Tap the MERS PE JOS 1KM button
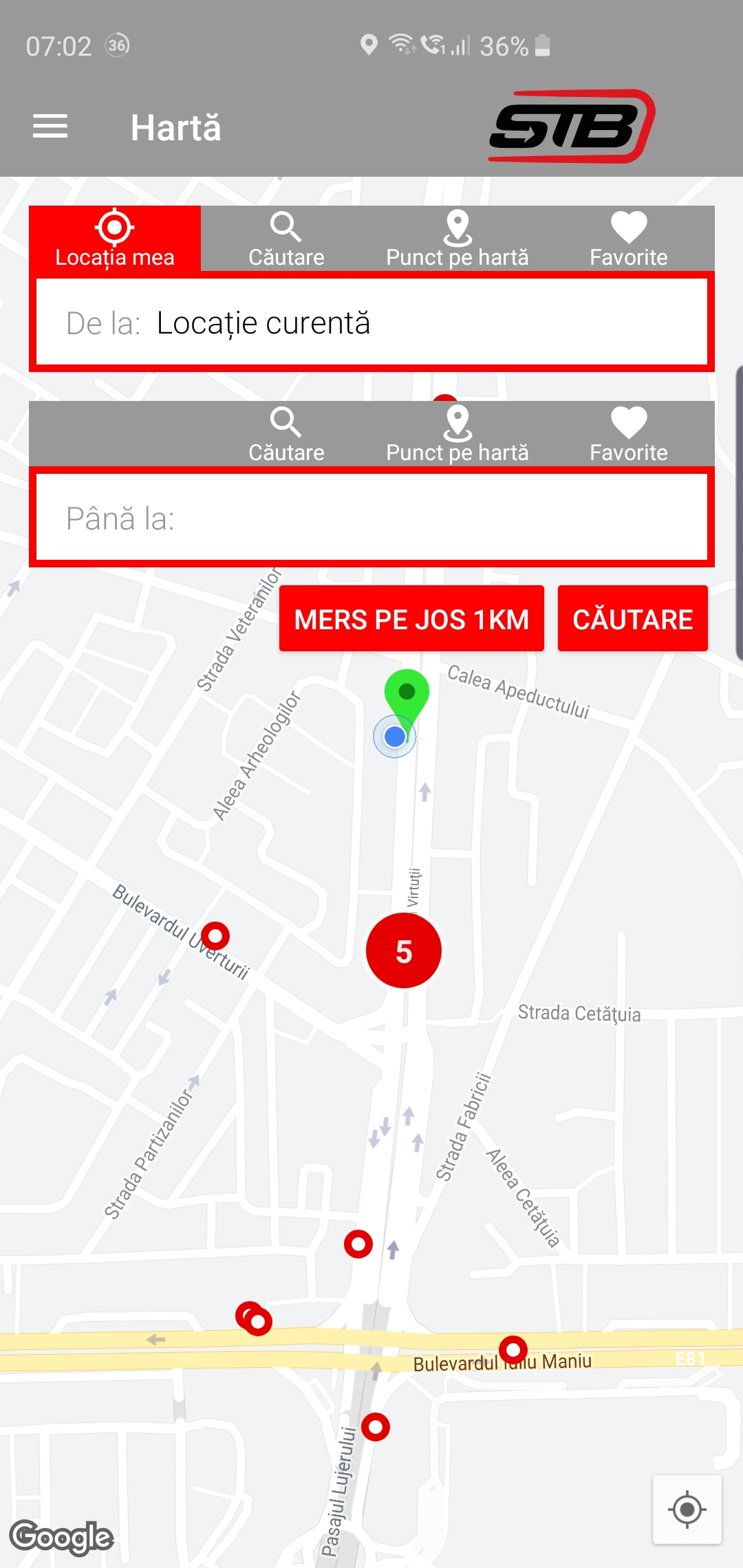 click(411, 619)
